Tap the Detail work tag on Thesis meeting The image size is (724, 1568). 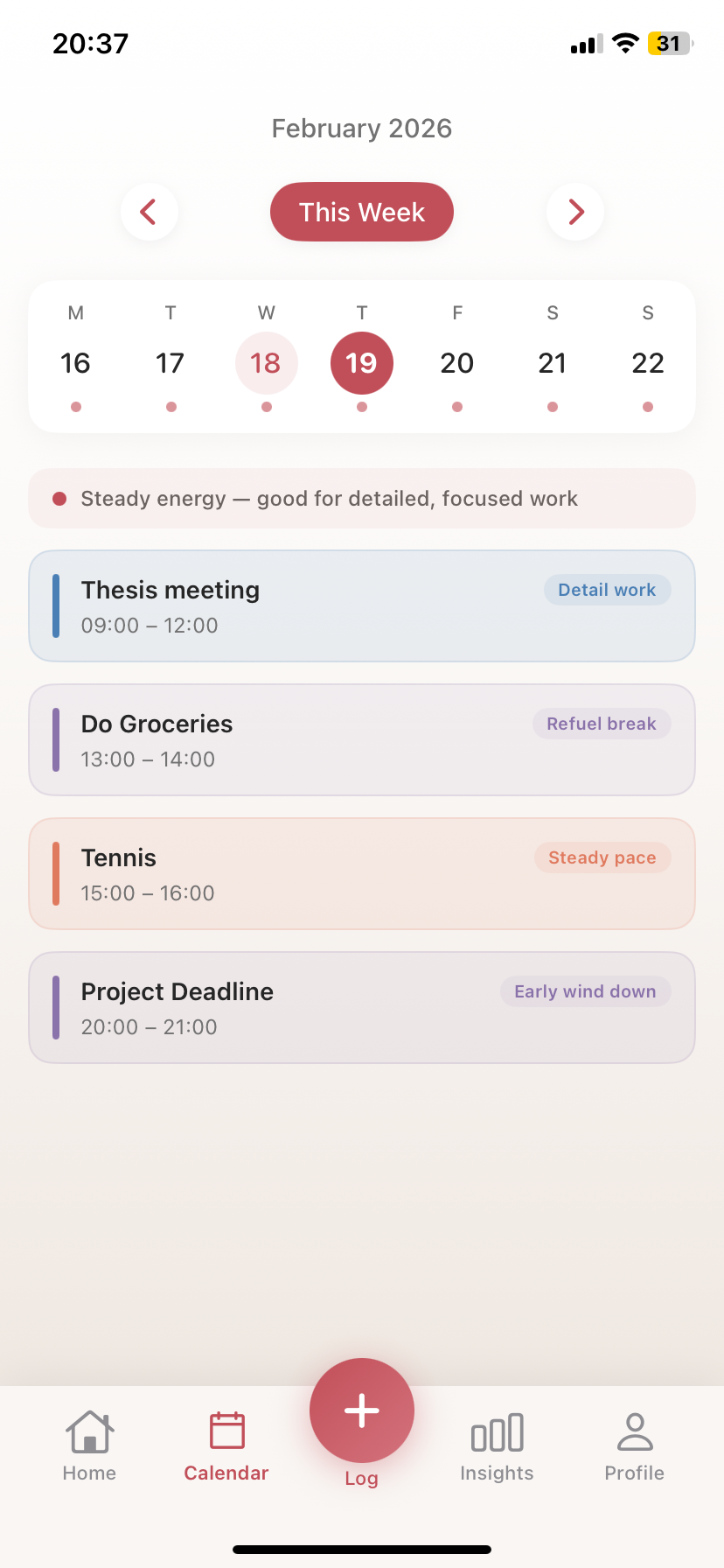(x=607, y=589)
